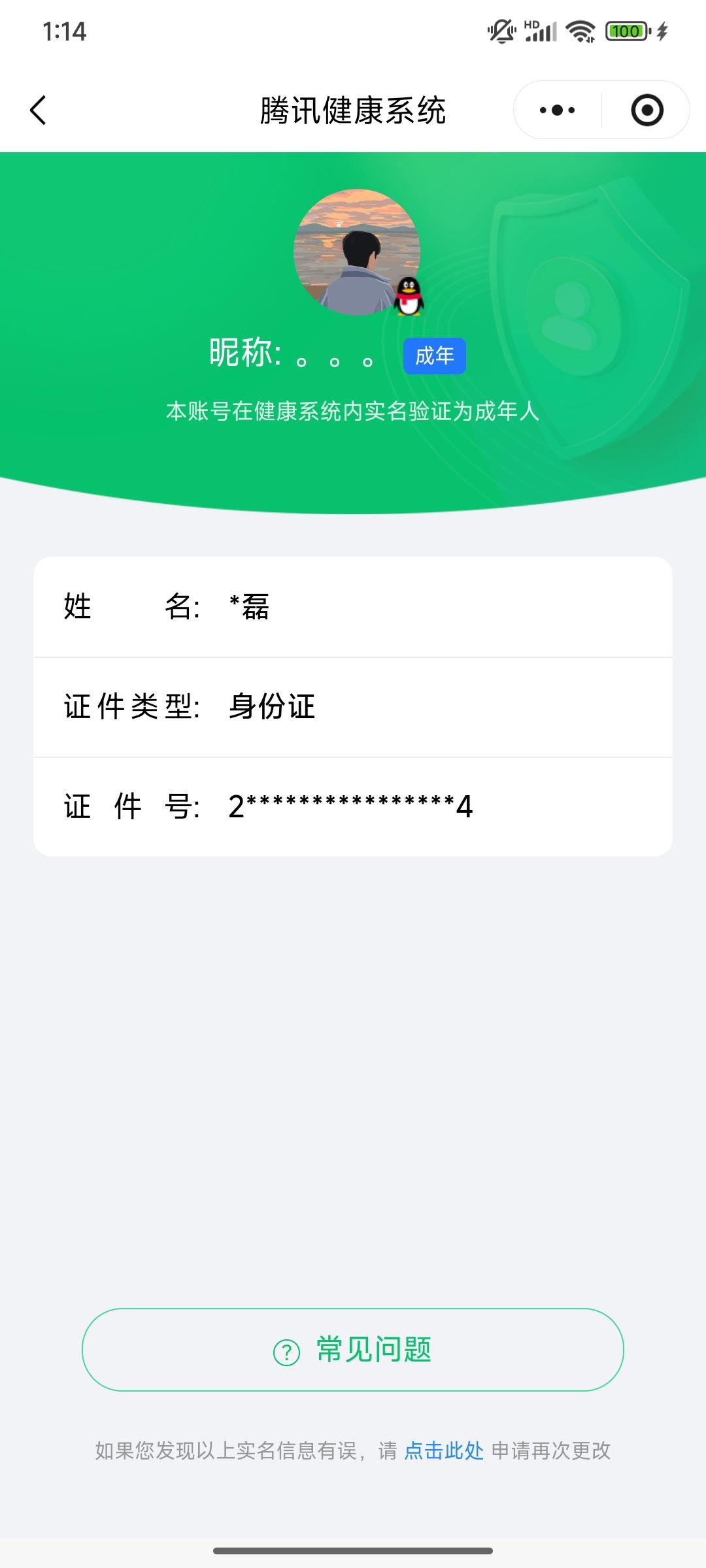Open the mini program three-dot menu
This screenshot has height=1568, width=706.
coord(557,110)
